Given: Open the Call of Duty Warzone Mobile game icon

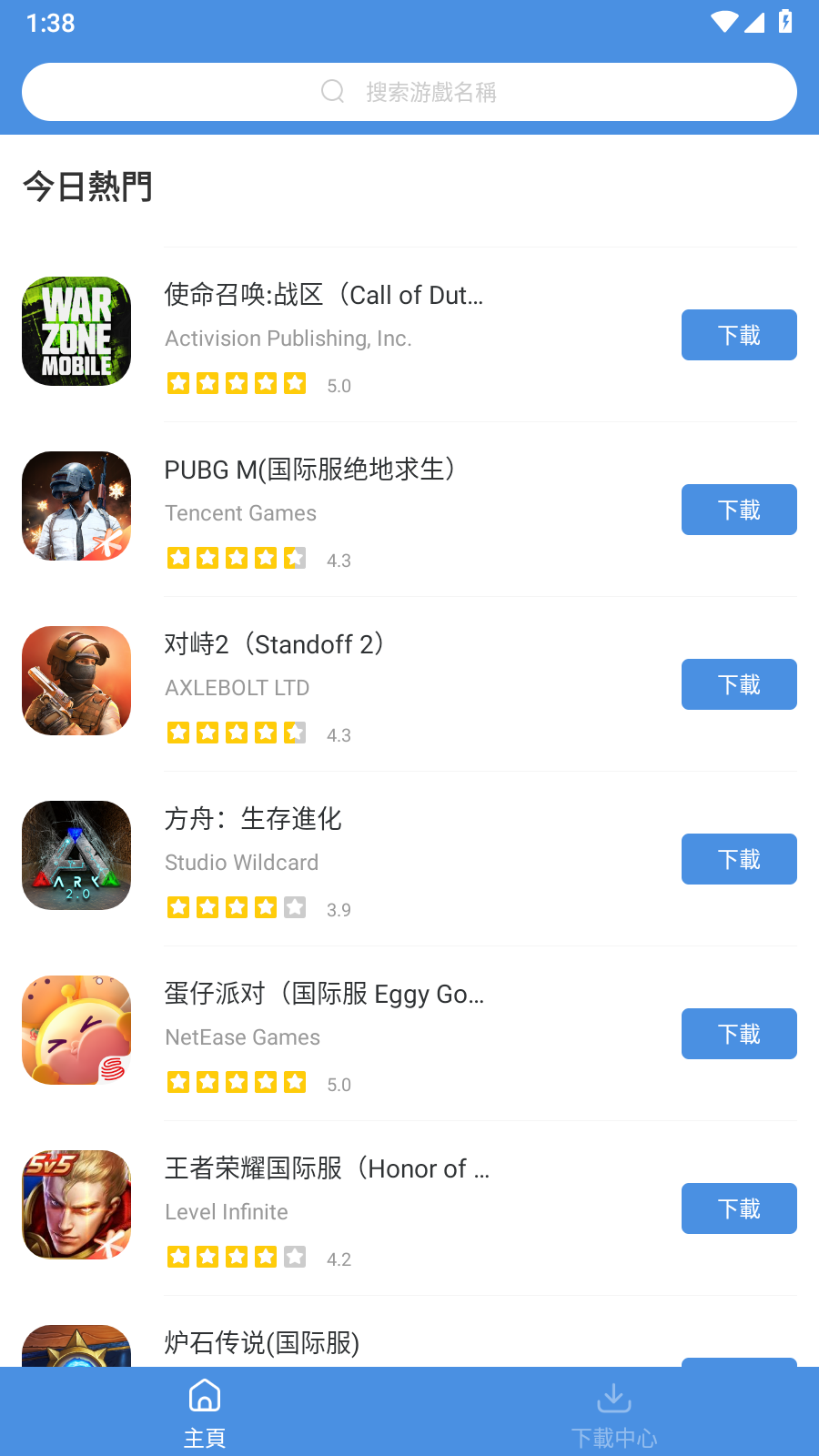Looking at the screenshot, I should pos(76,331).
